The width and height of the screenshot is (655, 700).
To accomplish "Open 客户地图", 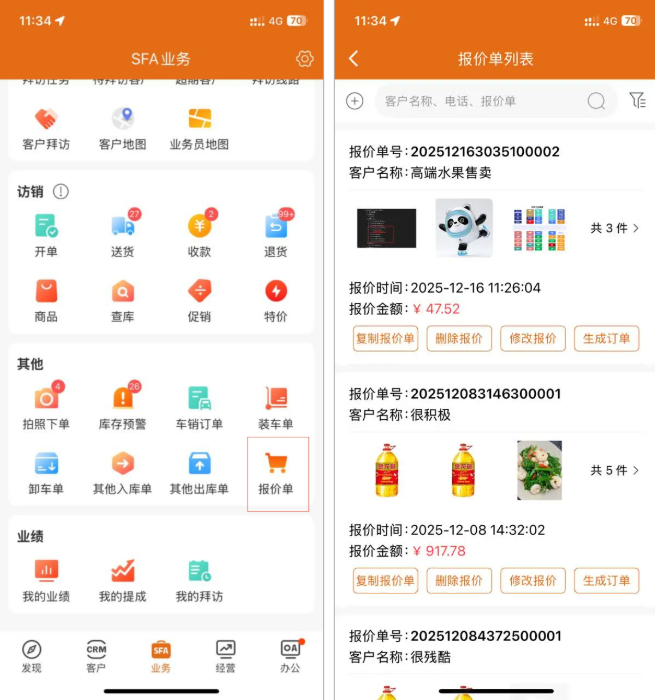I will click(x=123, y=128).
